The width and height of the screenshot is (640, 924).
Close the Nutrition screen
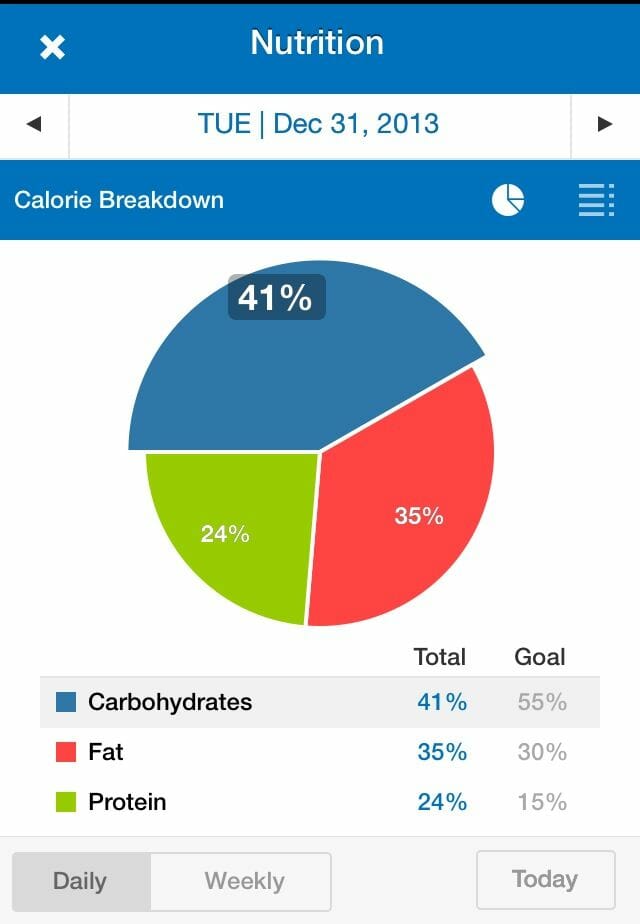point(52,47)
